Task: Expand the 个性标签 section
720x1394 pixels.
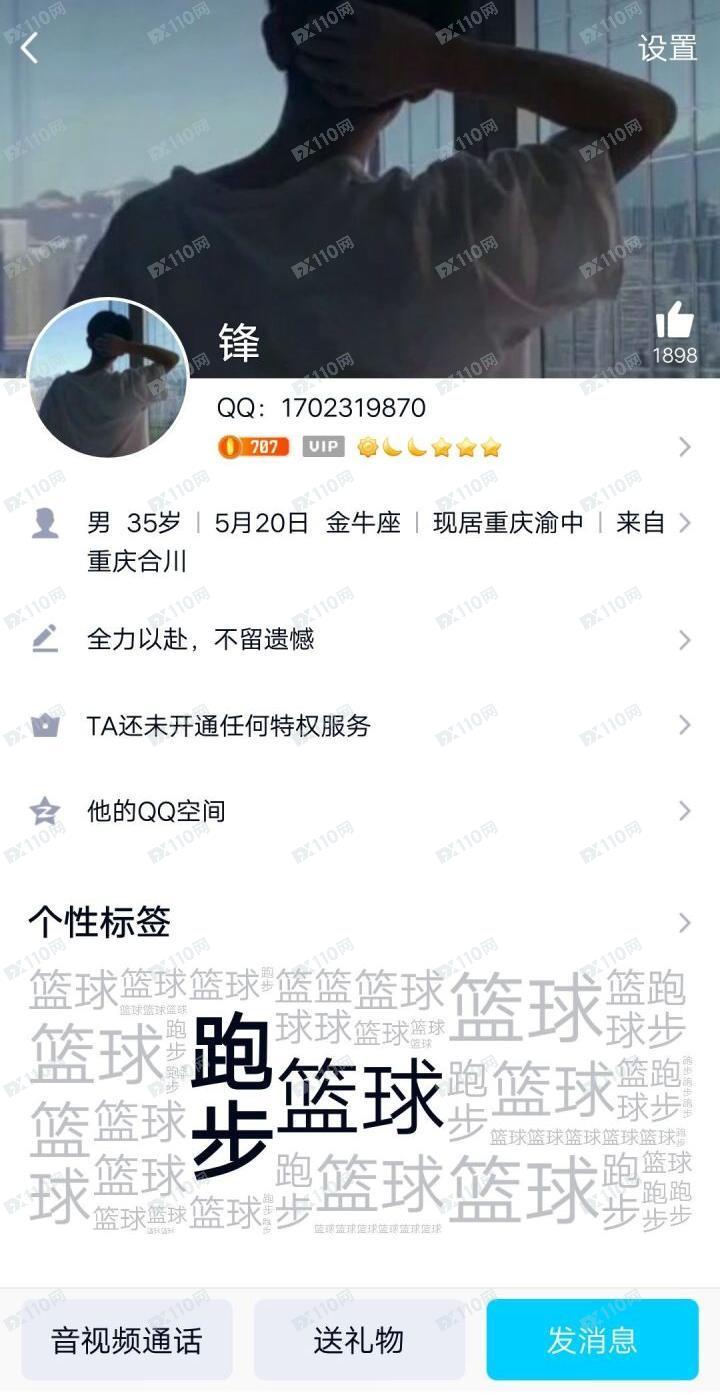Action: pyautogui.click(x=684, y=922)
